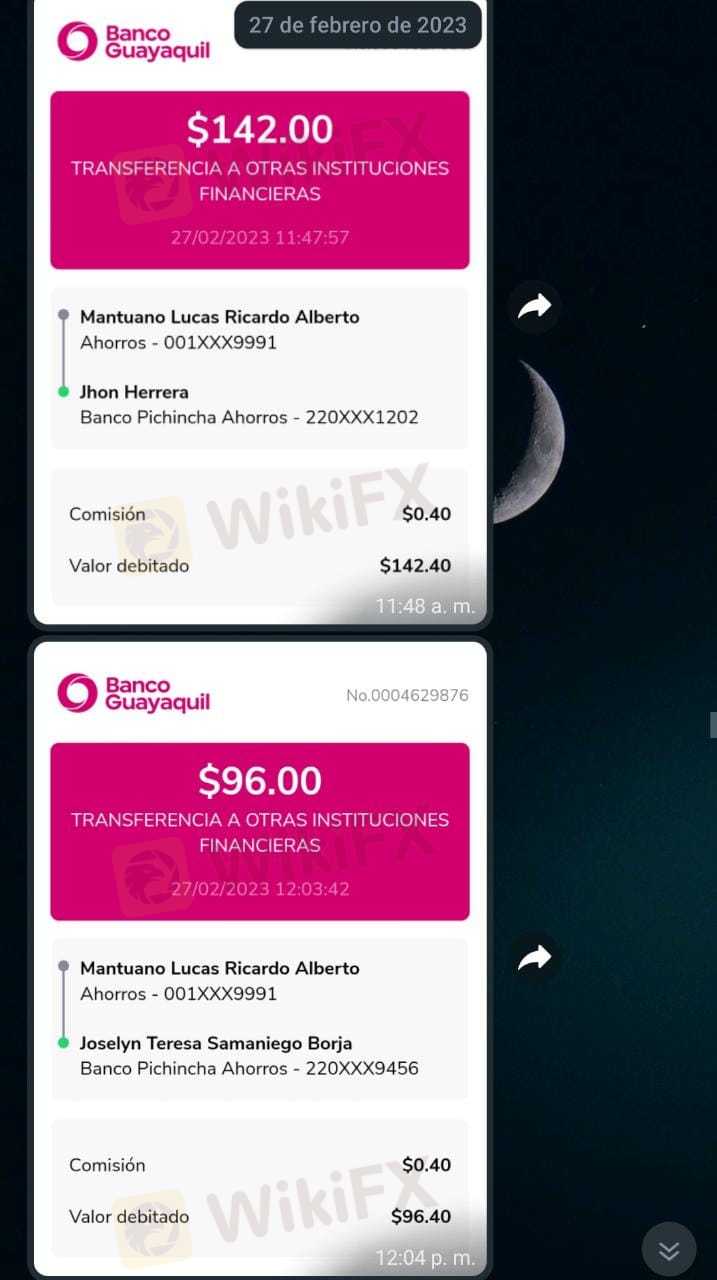Forward the $142.00 transfer receipt image
Image resolution: width=717 pixels, height=1280 pixels.
[535, 308]
